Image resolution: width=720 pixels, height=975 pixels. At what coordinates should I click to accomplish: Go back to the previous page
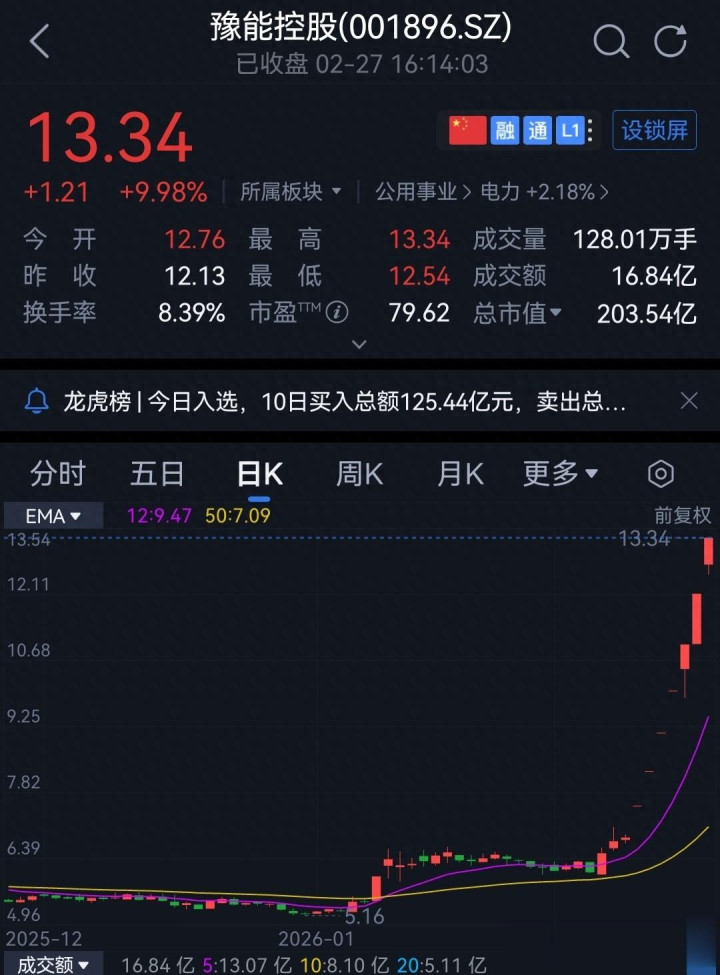[39, 42]
